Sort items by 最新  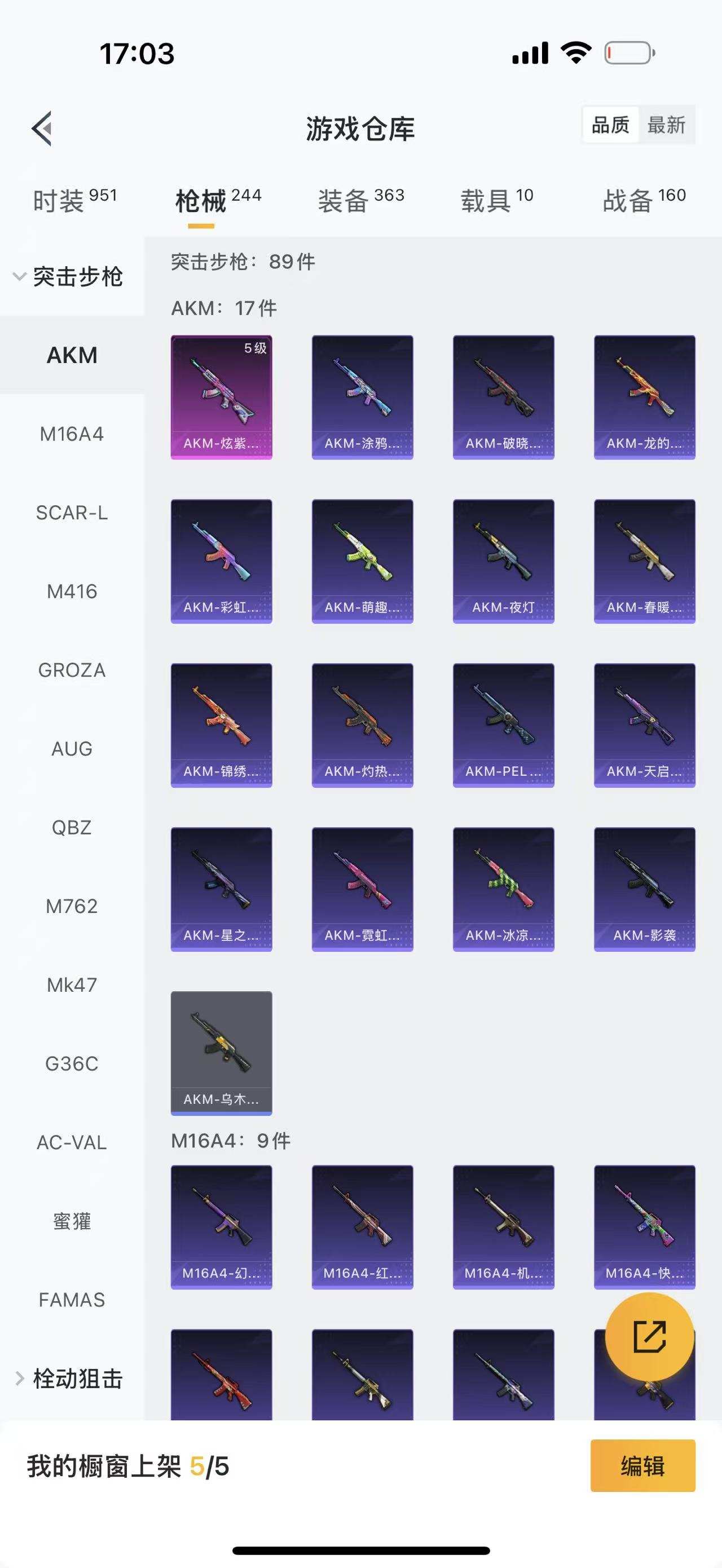point(666,125)
